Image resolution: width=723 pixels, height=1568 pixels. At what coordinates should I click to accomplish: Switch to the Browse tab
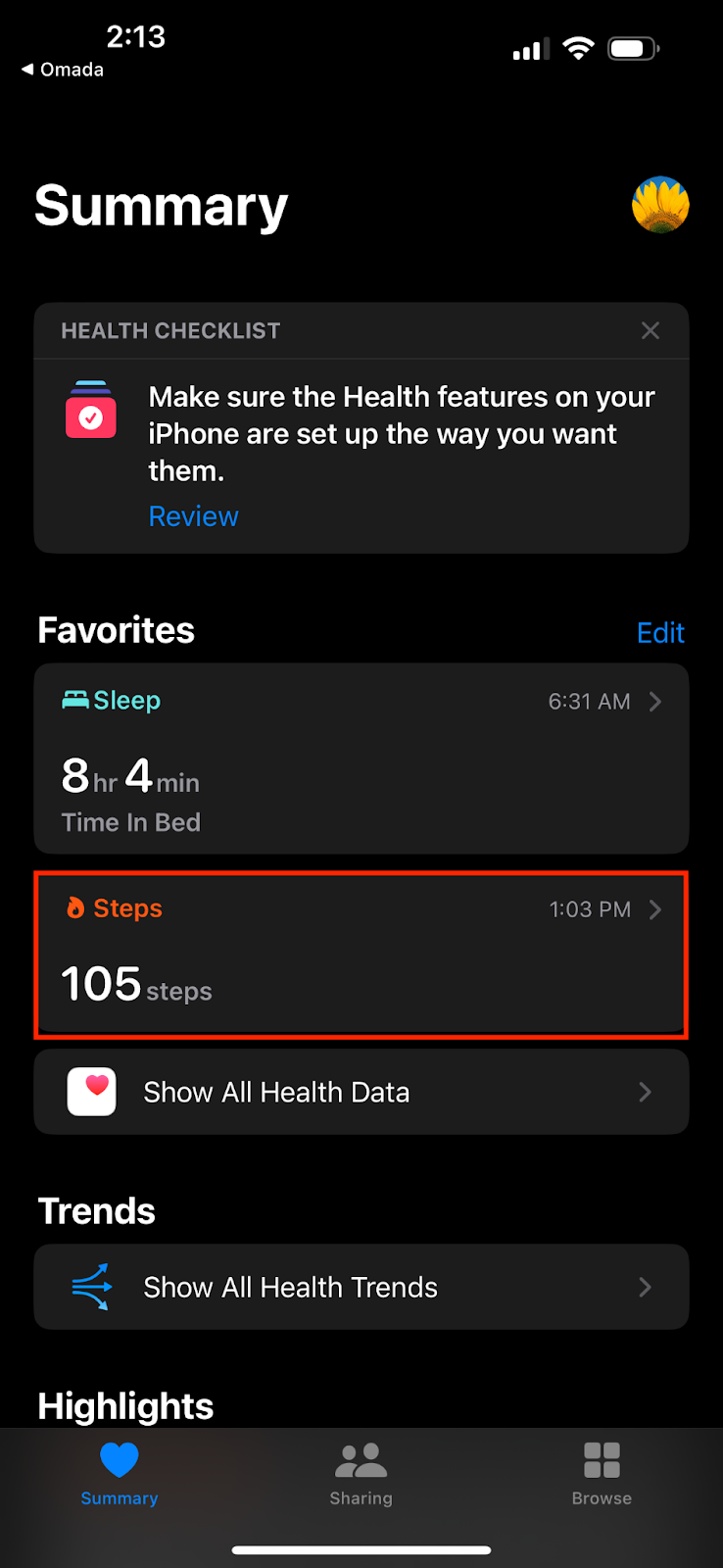(x=602, y=1474)
